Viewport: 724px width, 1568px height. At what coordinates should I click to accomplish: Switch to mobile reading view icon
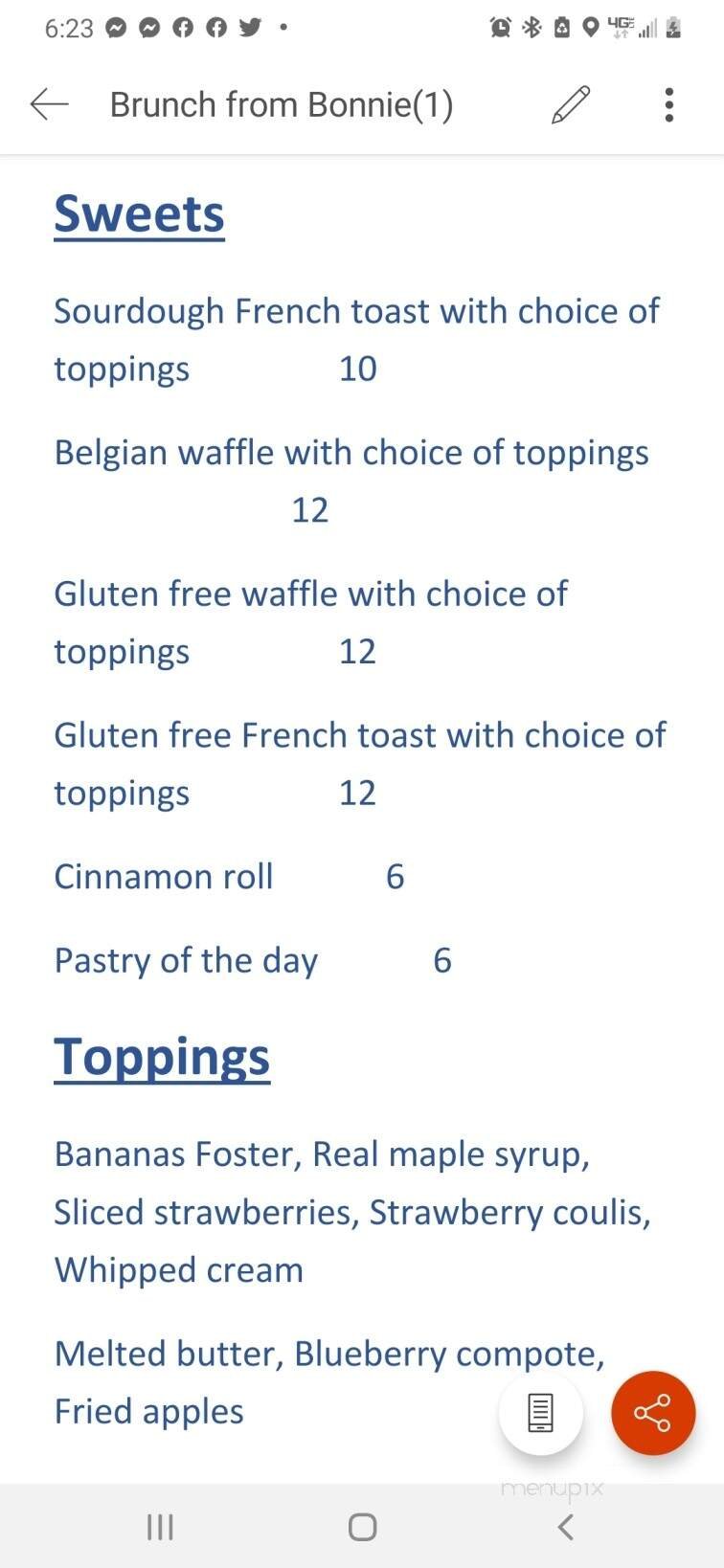click(541, 1413)
